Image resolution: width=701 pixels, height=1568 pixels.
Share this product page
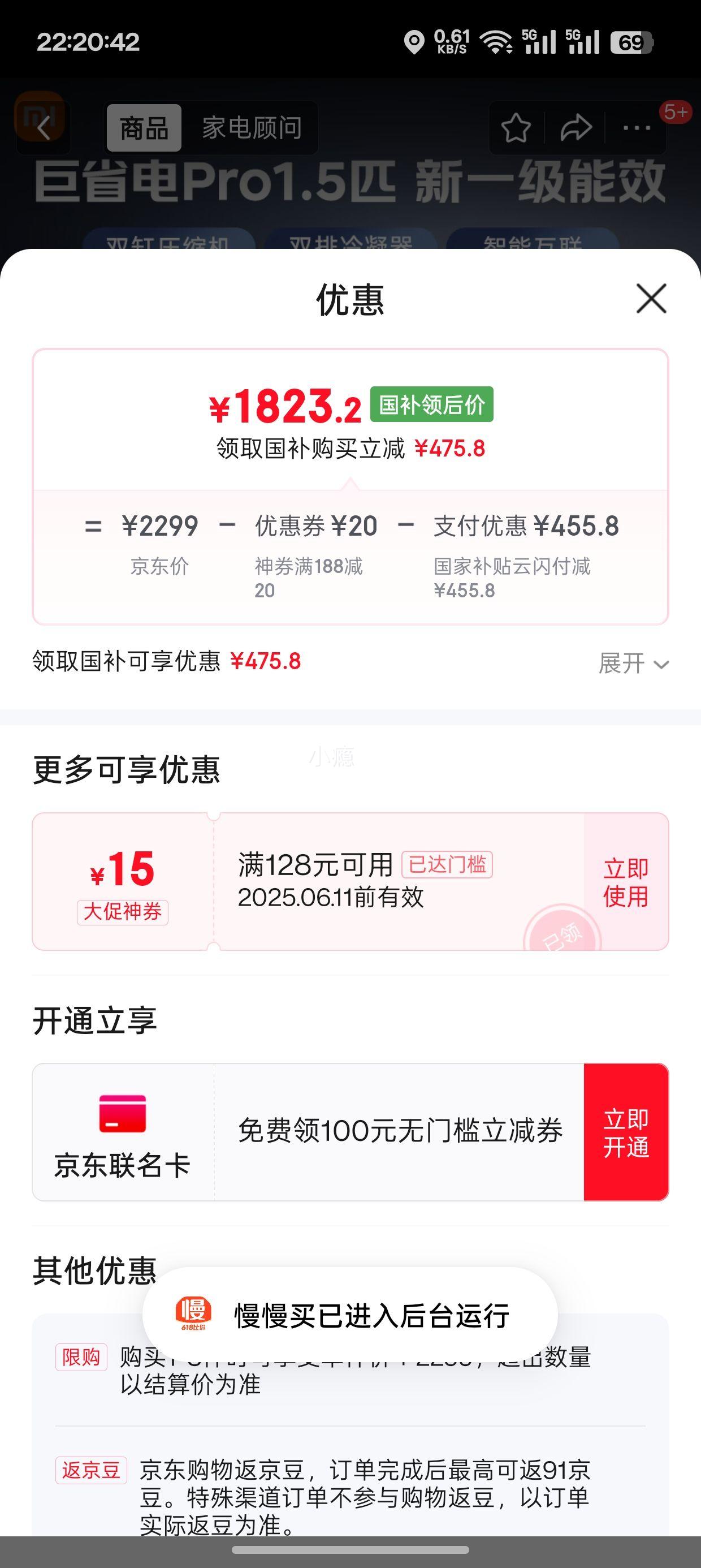click(x=575, y=128)
